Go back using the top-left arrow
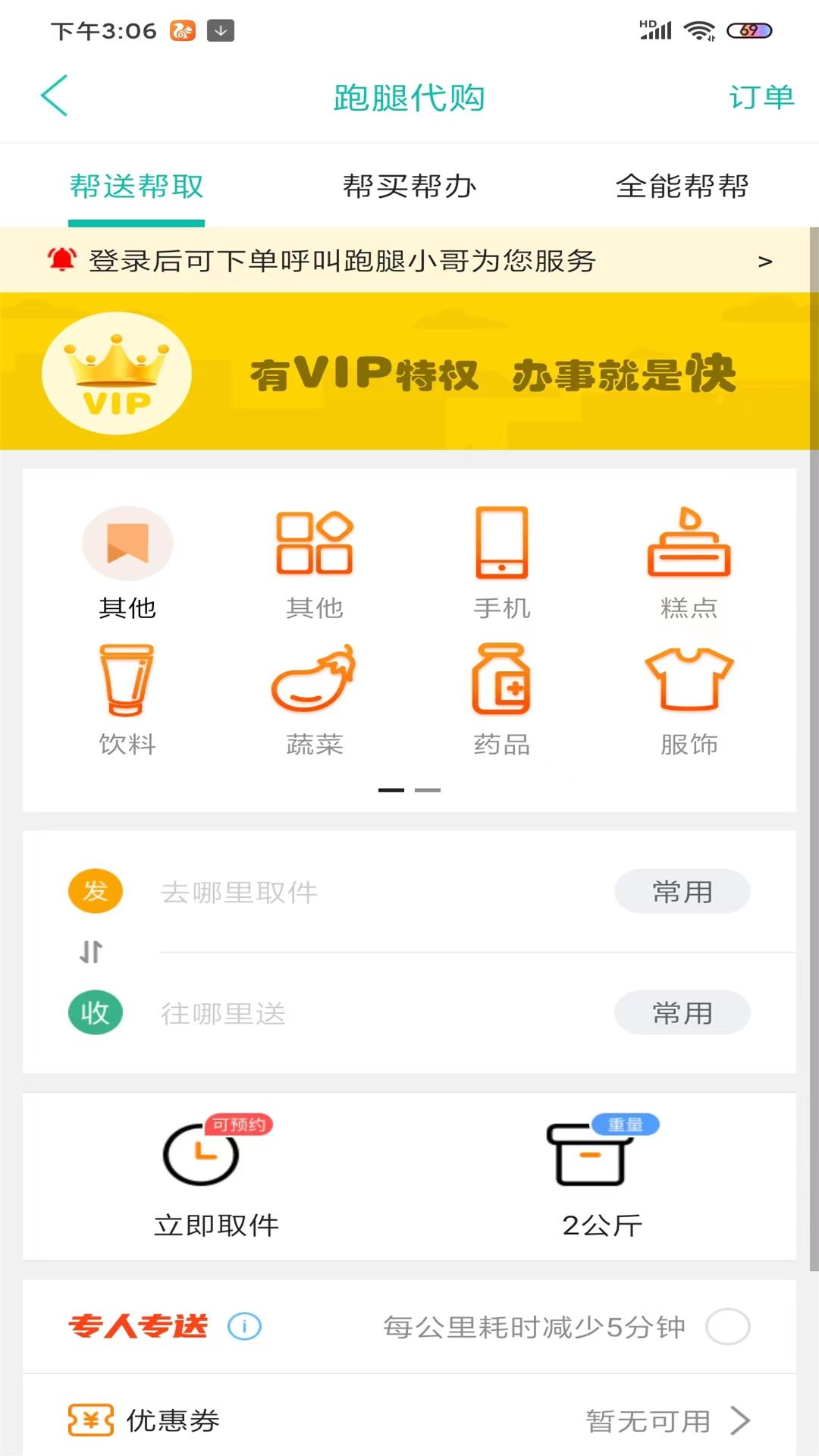 (55, 96)
